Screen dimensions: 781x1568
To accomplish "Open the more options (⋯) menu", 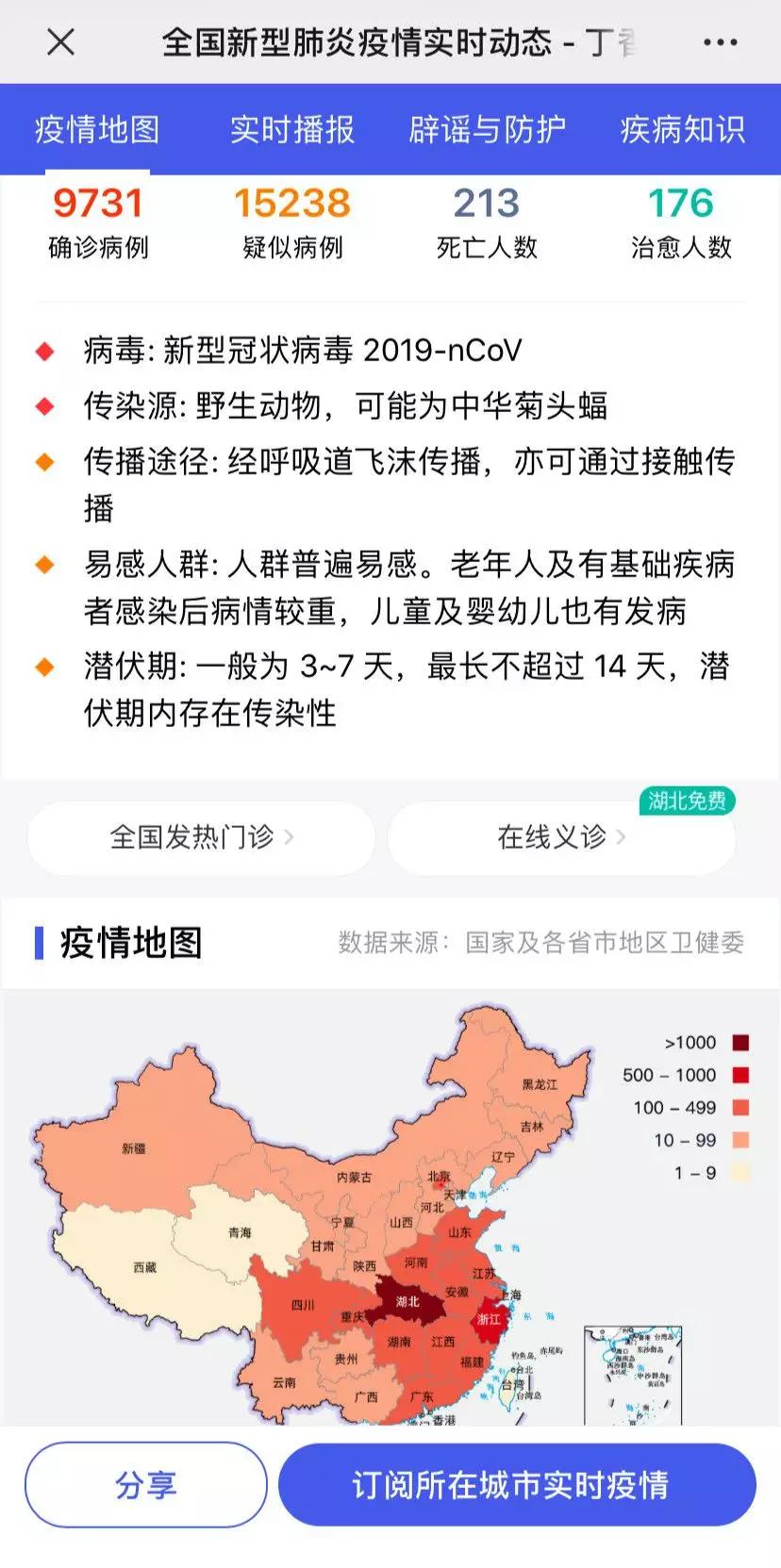I will coord(719,42).
